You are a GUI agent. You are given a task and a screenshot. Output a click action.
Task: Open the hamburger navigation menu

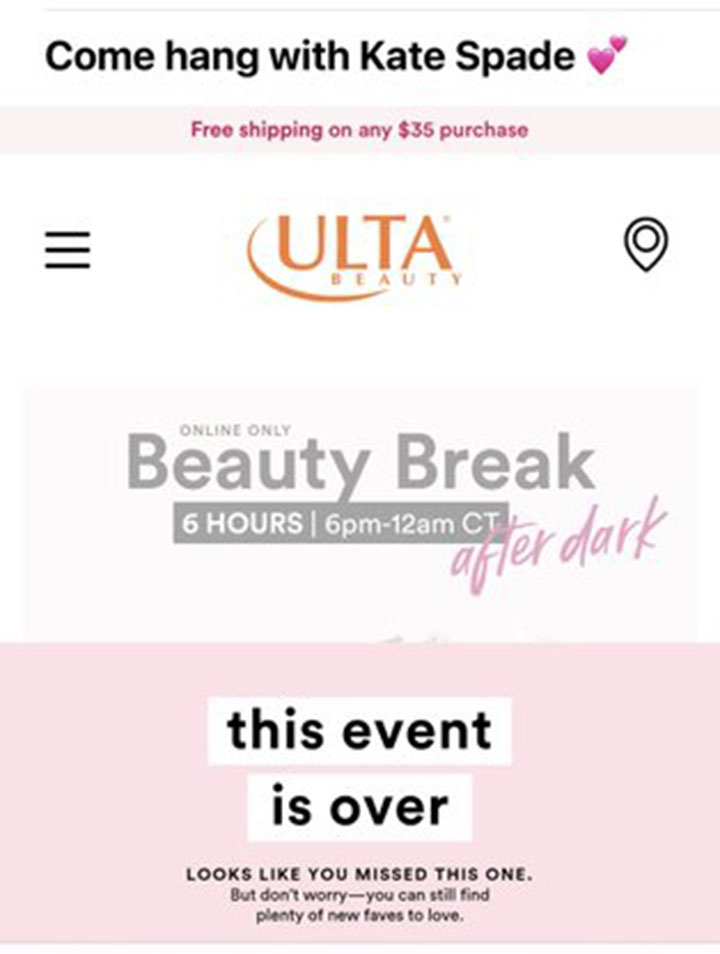(67, 249)
